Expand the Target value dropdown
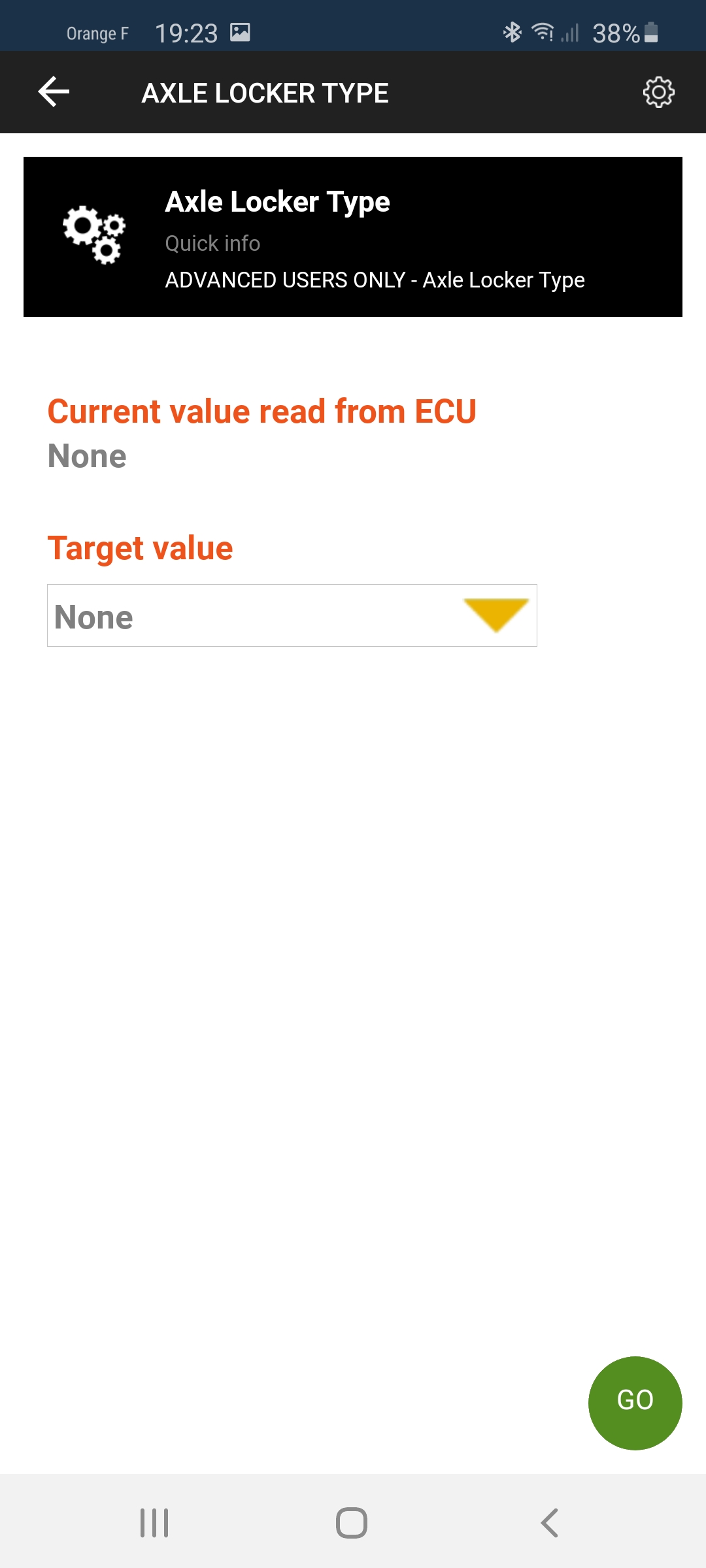 pos(292,615)
